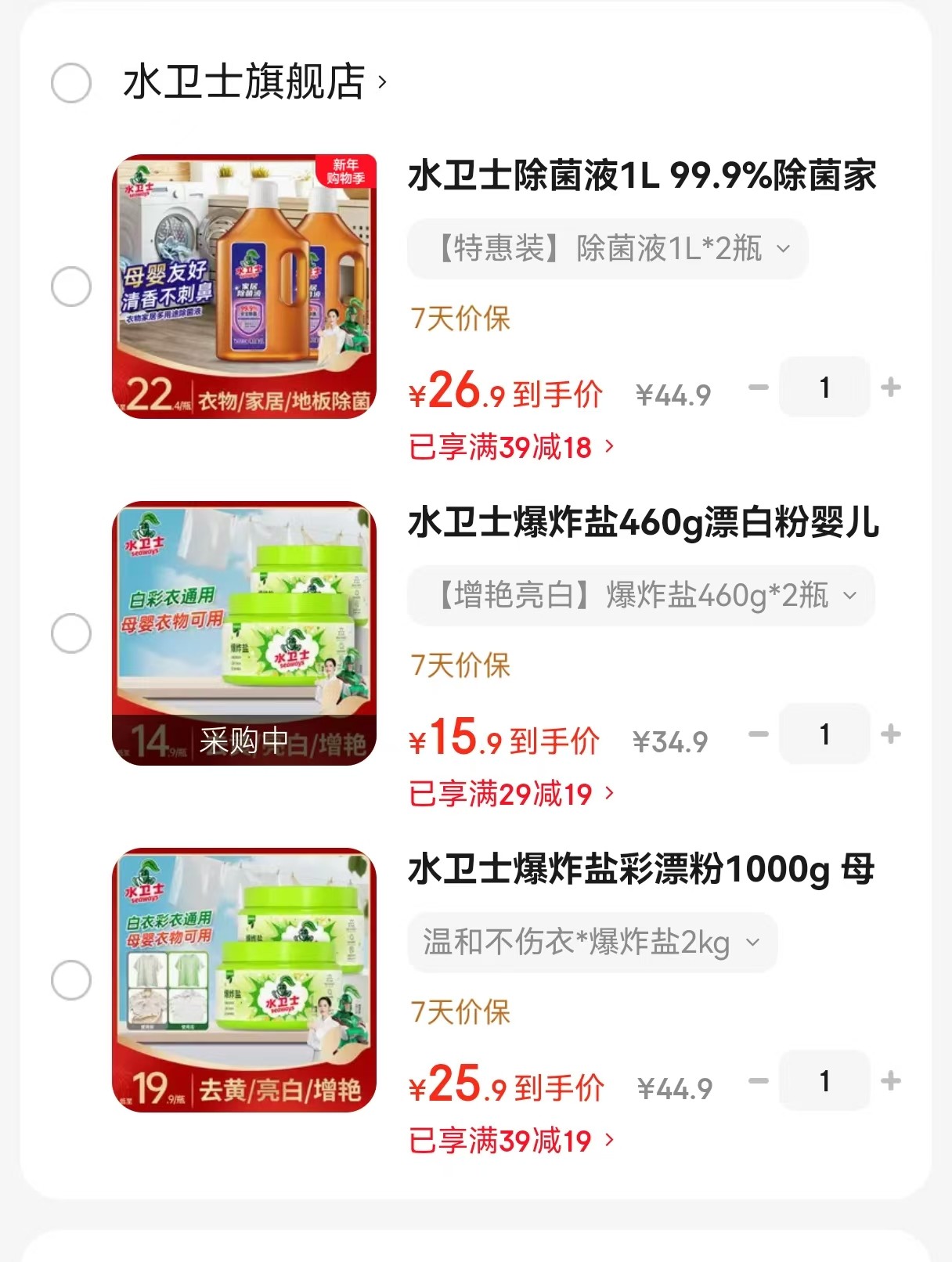The width and height of the screenshot is (952, 1262).
Task: Open the 爆炸盐彩漂粉1000g product image
Action: click(244, 979)
